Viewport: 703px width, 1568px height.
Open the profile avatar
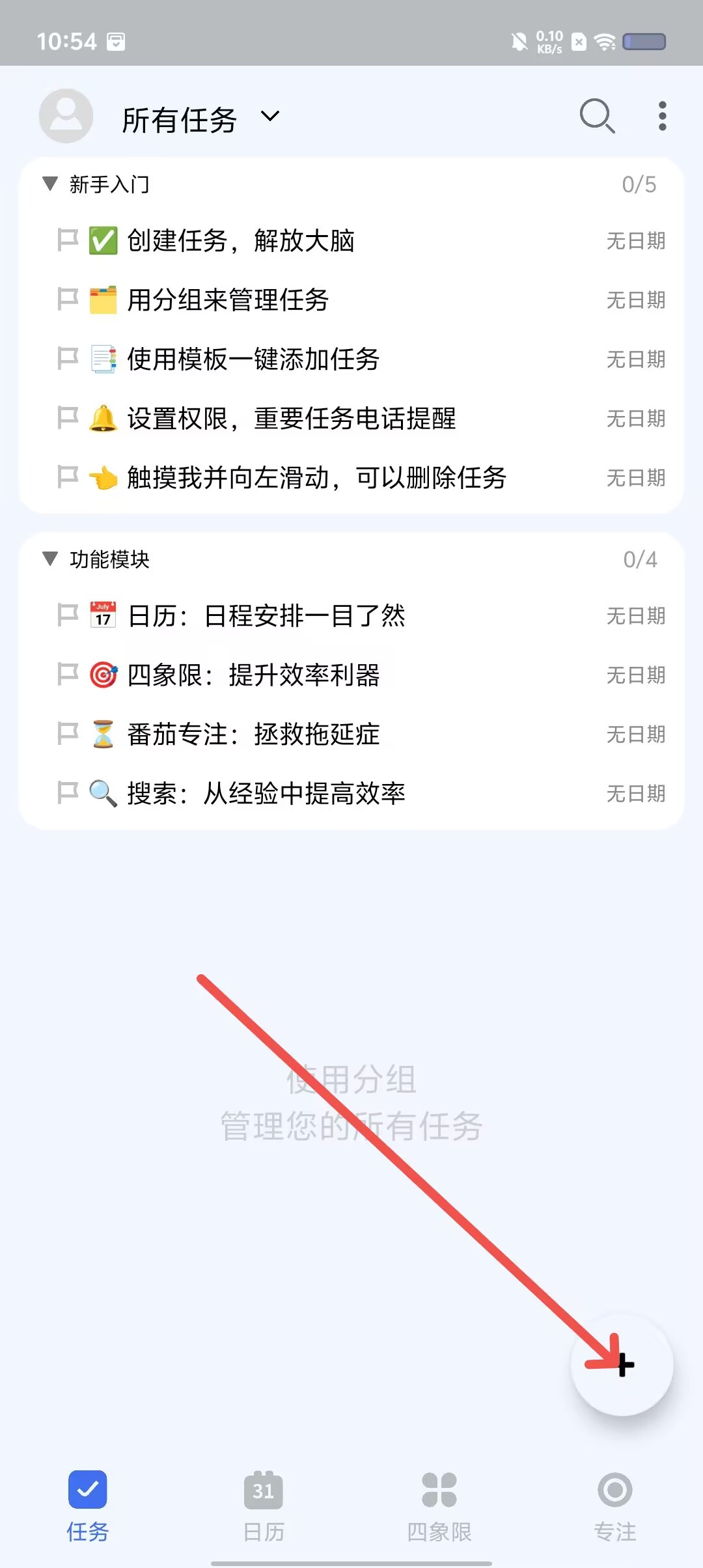(66, 116)
